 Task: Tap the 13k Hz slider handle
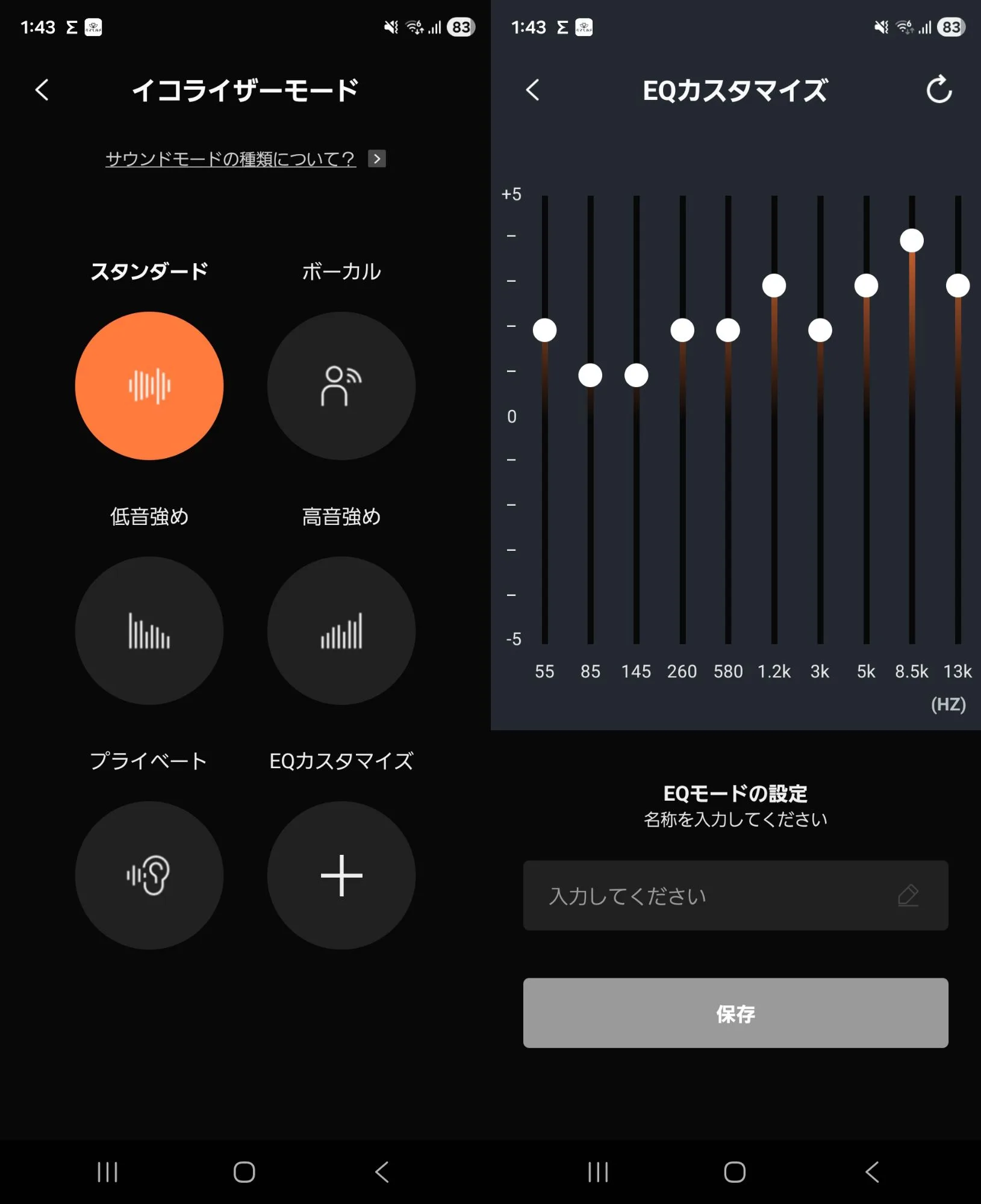[958, 285]
